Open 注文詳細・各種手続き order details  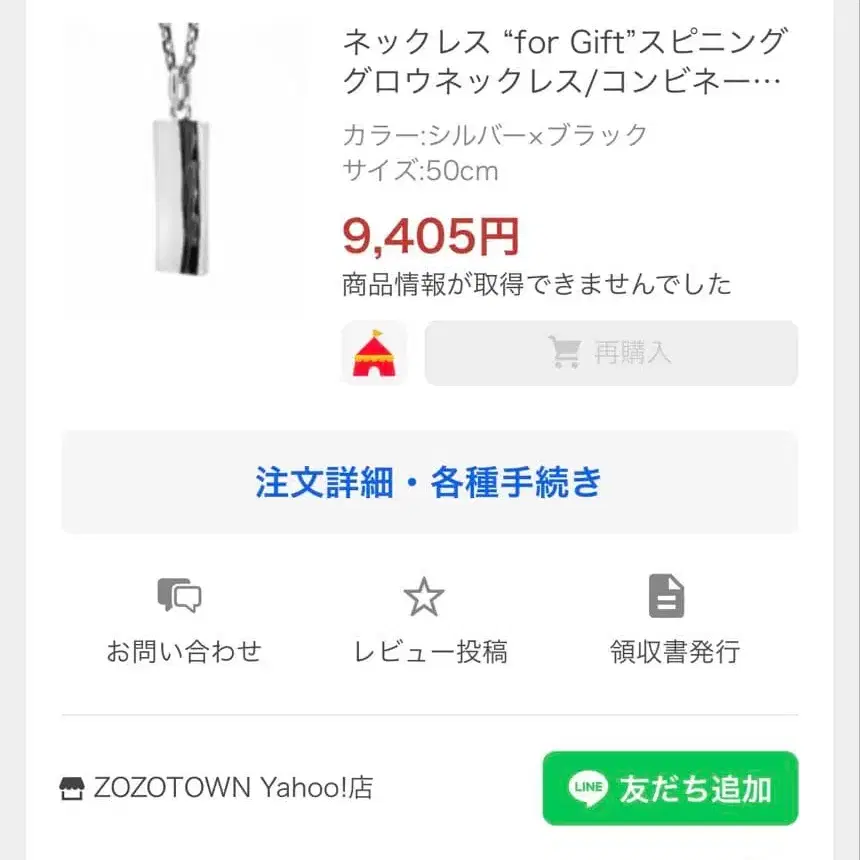[429, 483]
